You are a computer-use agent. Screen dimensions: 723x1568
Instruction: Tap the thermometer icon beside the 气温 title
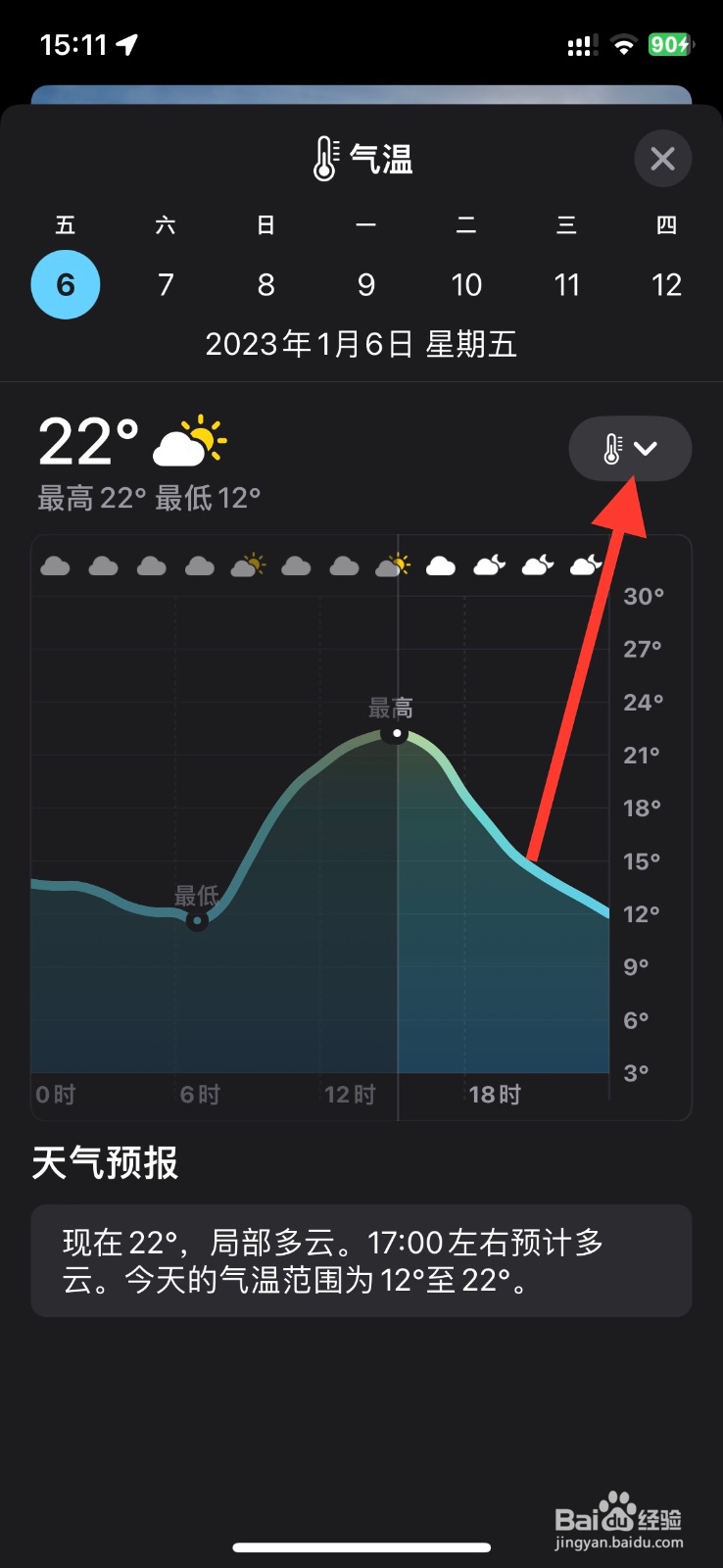(x=327, y=157)
